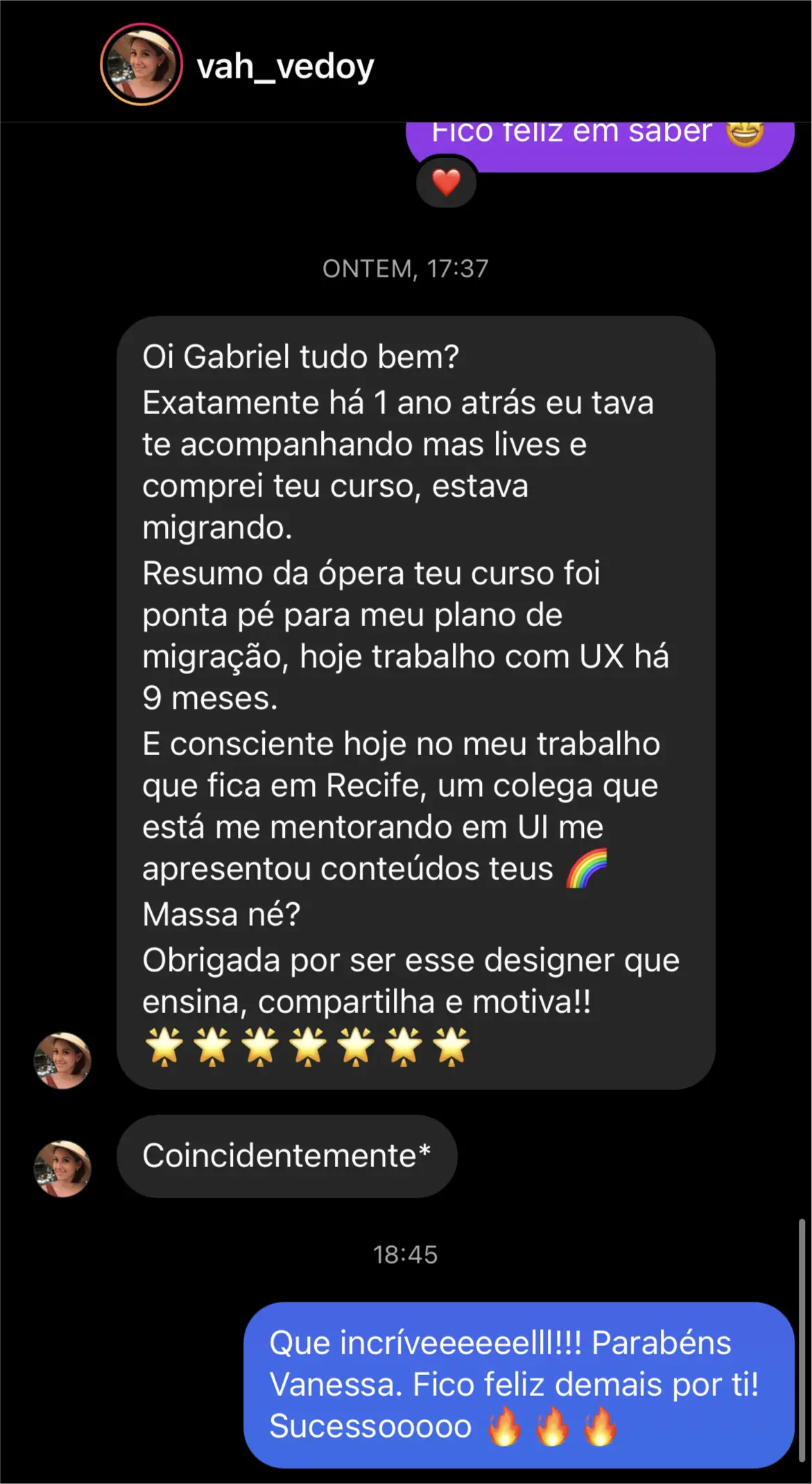Tap the rainbow emoji in the message

[586, 867]
